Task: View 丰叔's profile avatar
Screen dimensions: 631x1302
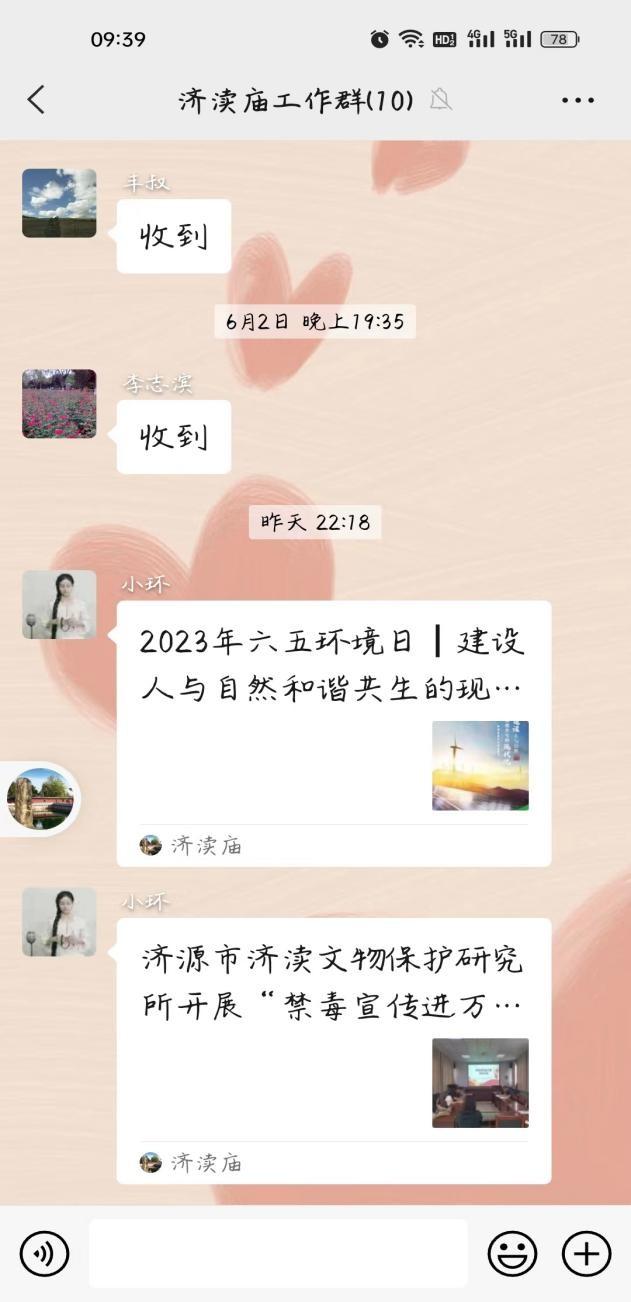Action: [59, 203]
